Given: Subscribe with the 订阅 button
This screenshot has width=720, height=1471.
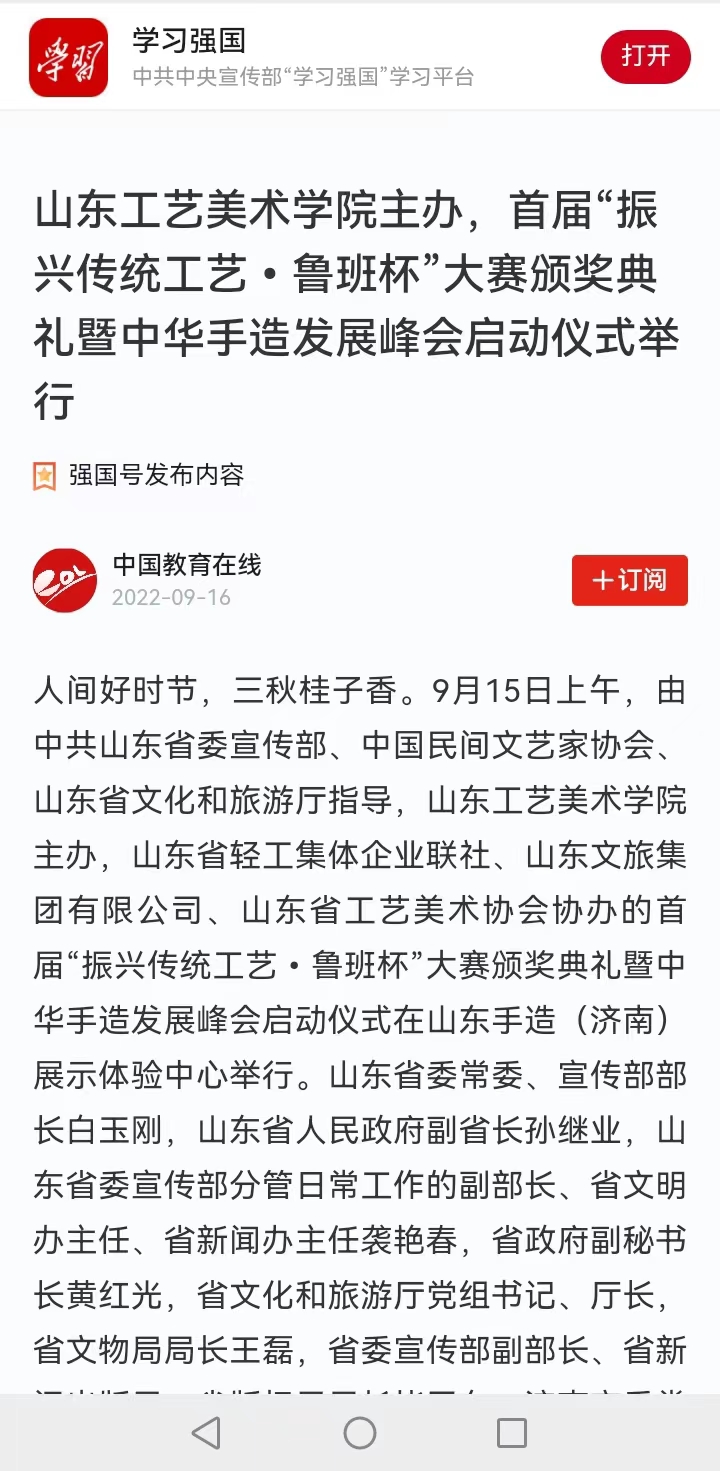Looking at the screenshot, I should 629,580.
